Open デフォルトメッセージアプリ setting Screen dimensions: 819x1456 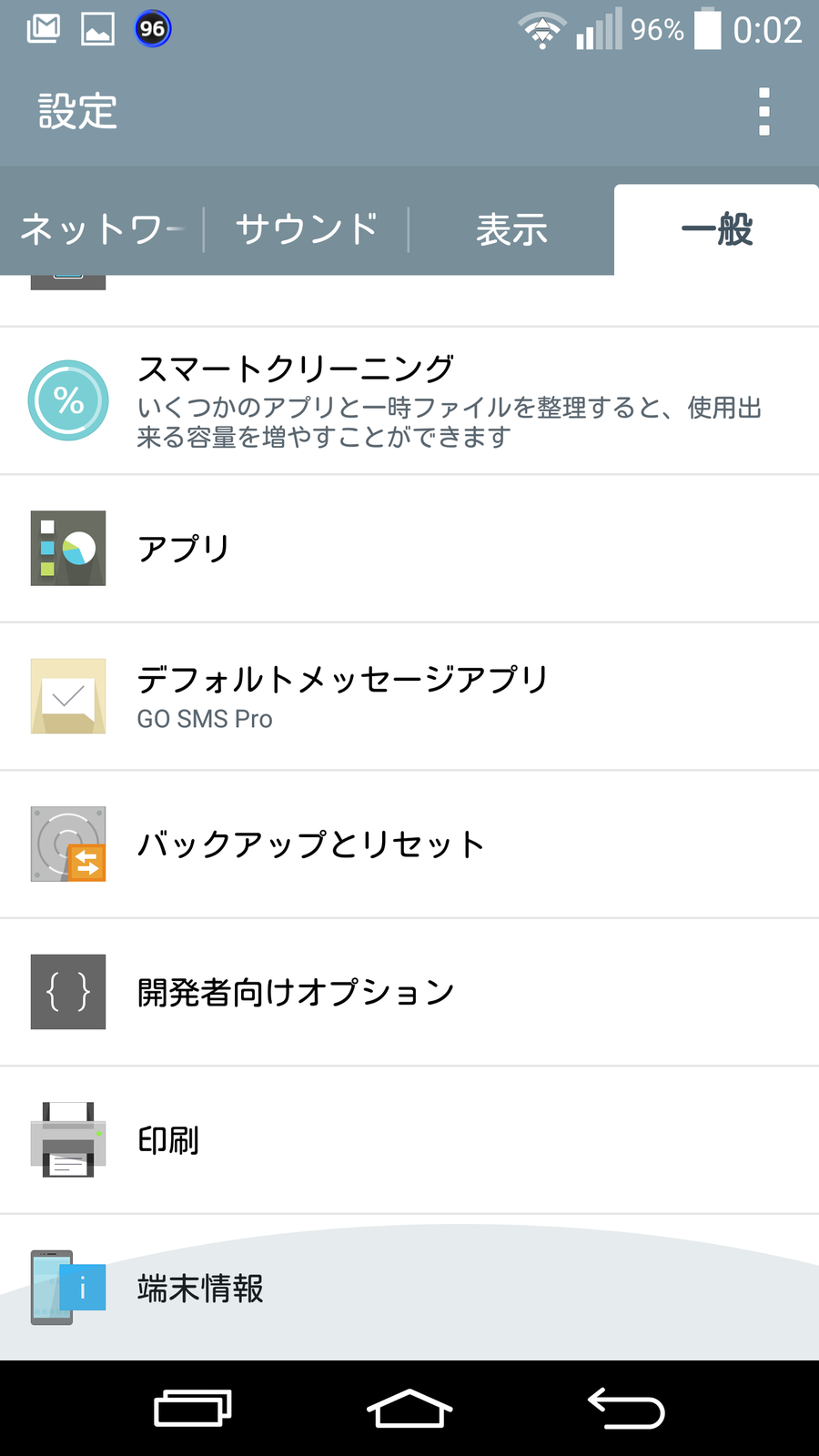click(409, 696)
